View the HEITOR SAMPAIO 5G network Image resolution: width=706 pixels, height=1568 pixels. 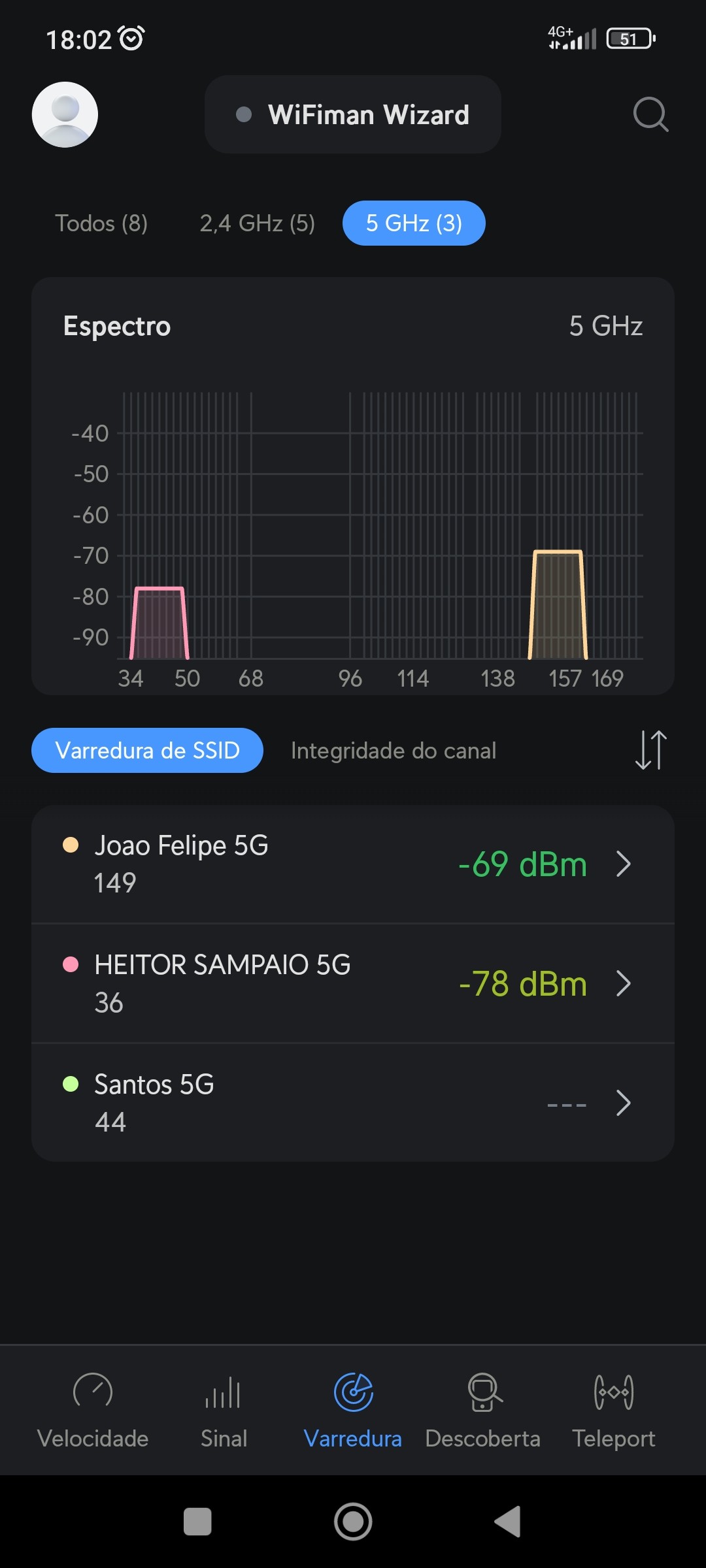[353, 983]
